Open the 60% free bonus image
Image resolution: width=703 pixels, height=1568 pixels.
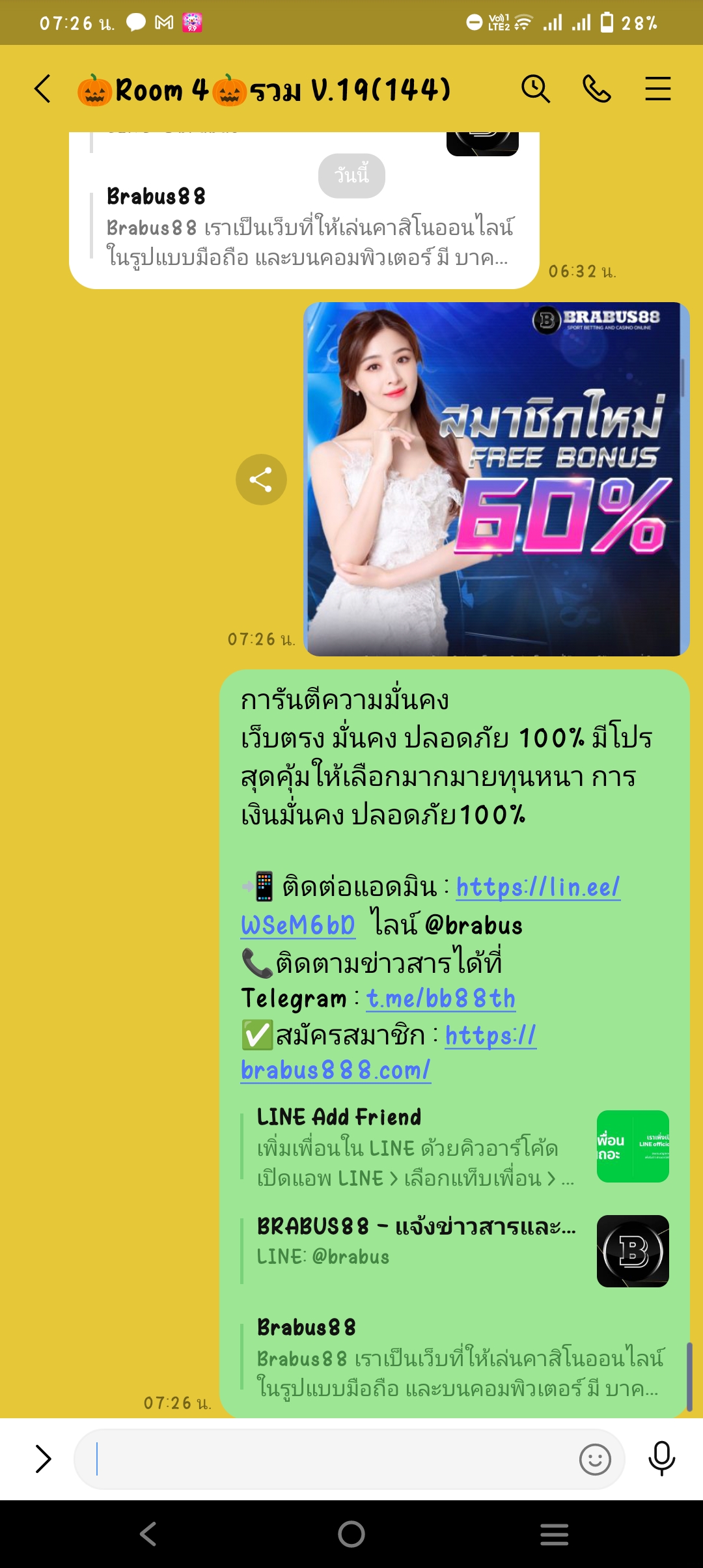(496, 479)
